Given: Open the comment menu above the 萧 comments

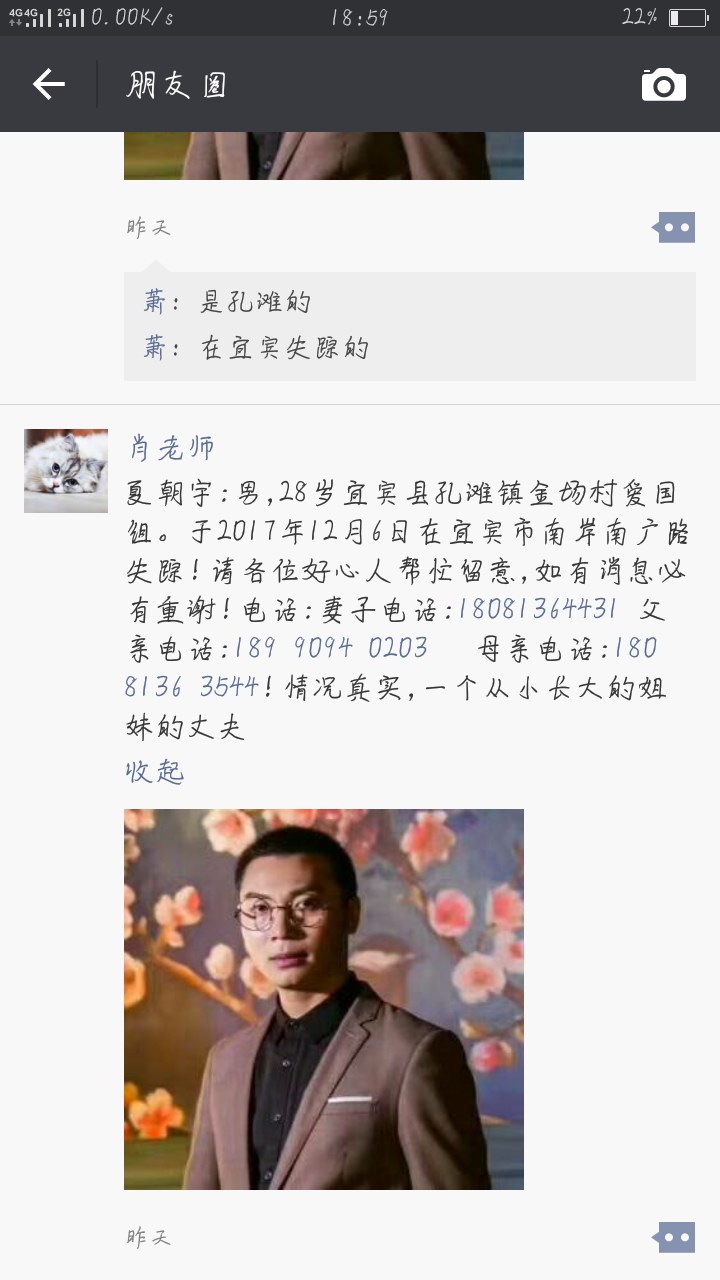Looking at the screenshot, I should [676, 227].
